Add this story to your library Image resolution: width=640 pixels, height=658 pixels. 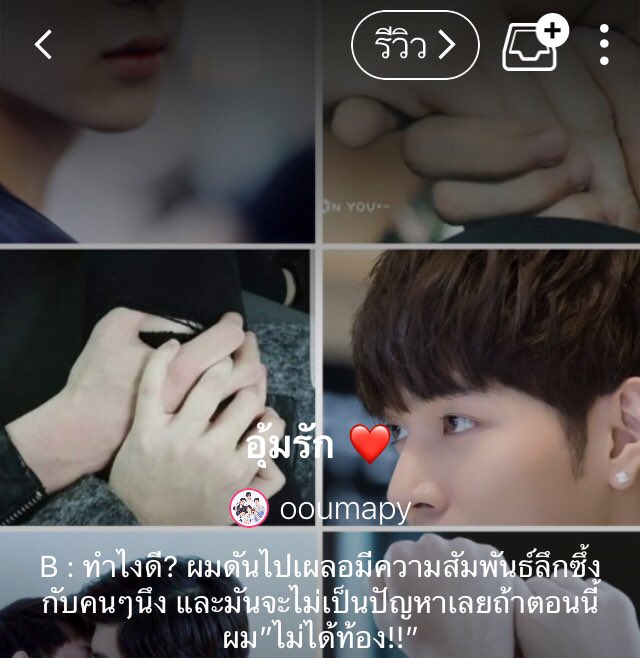(x=532, y=45)
